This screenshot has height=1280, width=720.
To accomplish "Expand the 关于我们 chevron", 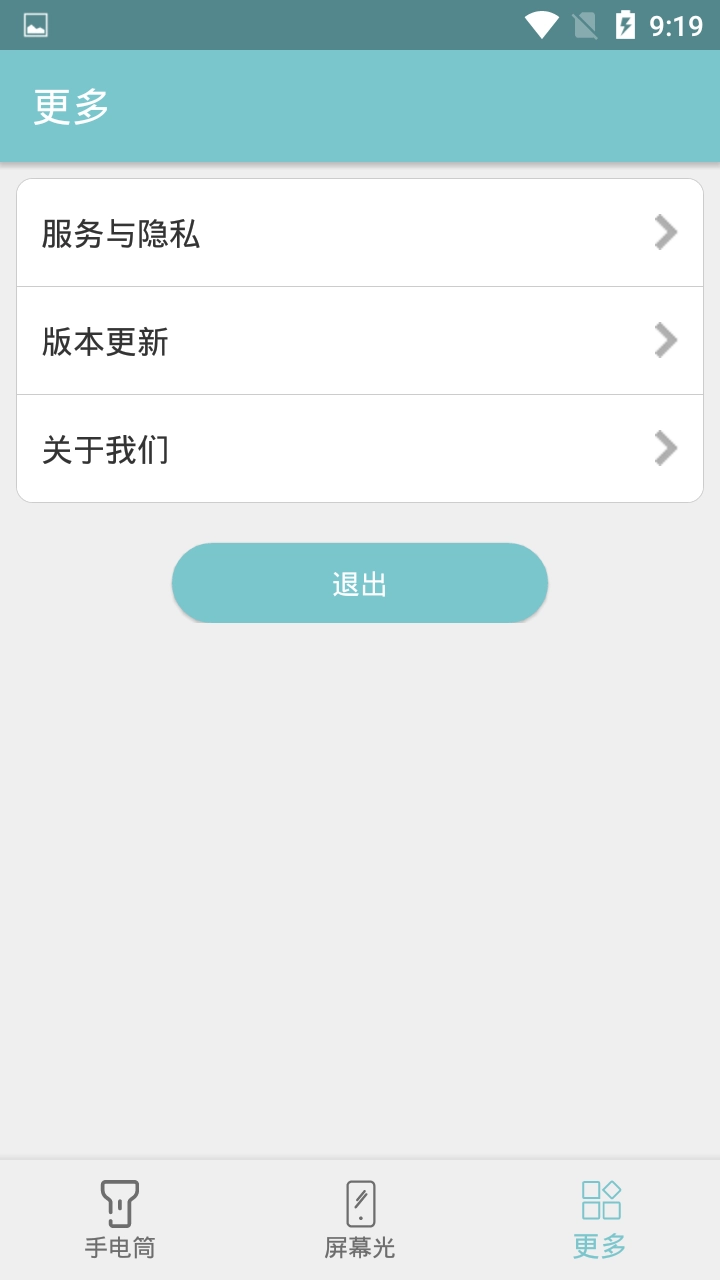I will 665,448.
